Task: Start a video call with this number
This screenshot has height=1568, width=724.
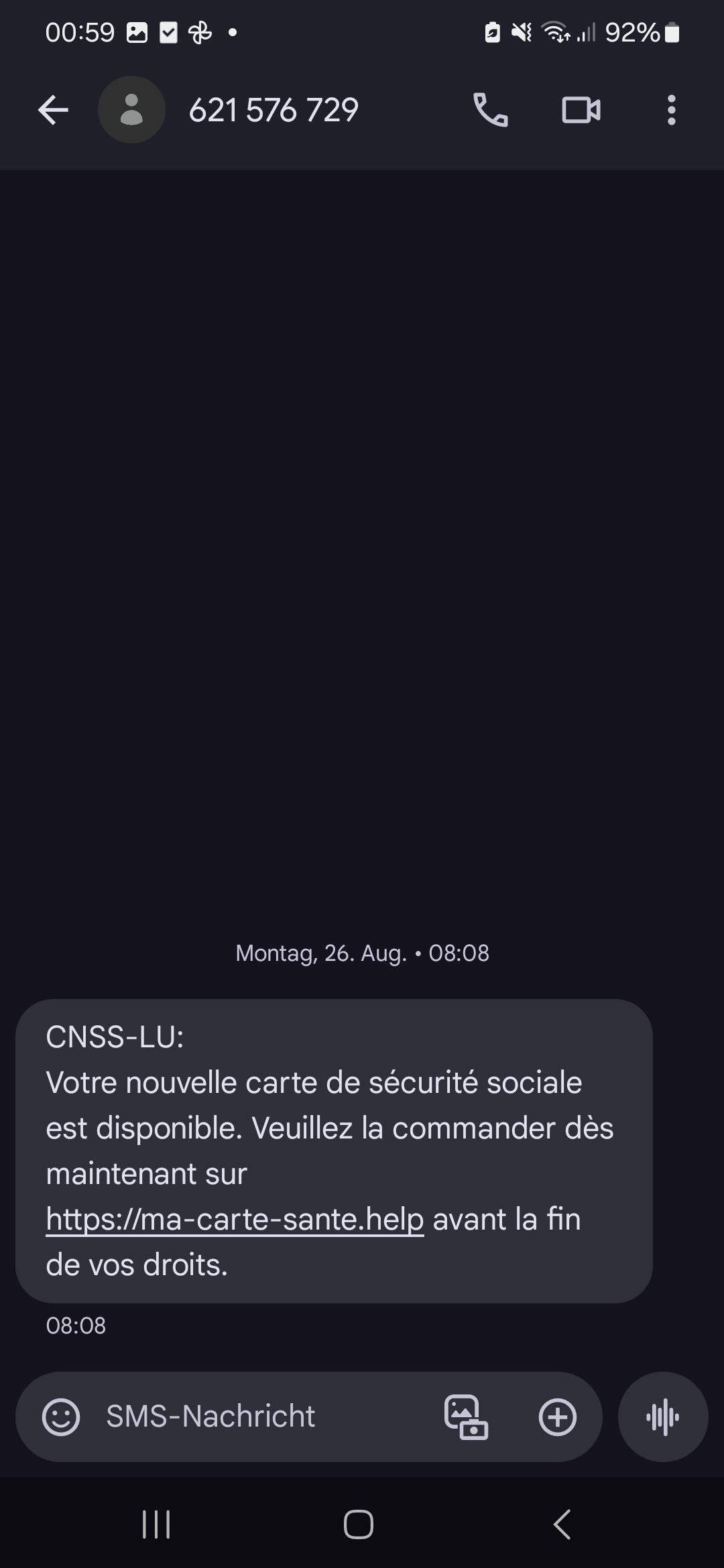Action: coord(581,110)
